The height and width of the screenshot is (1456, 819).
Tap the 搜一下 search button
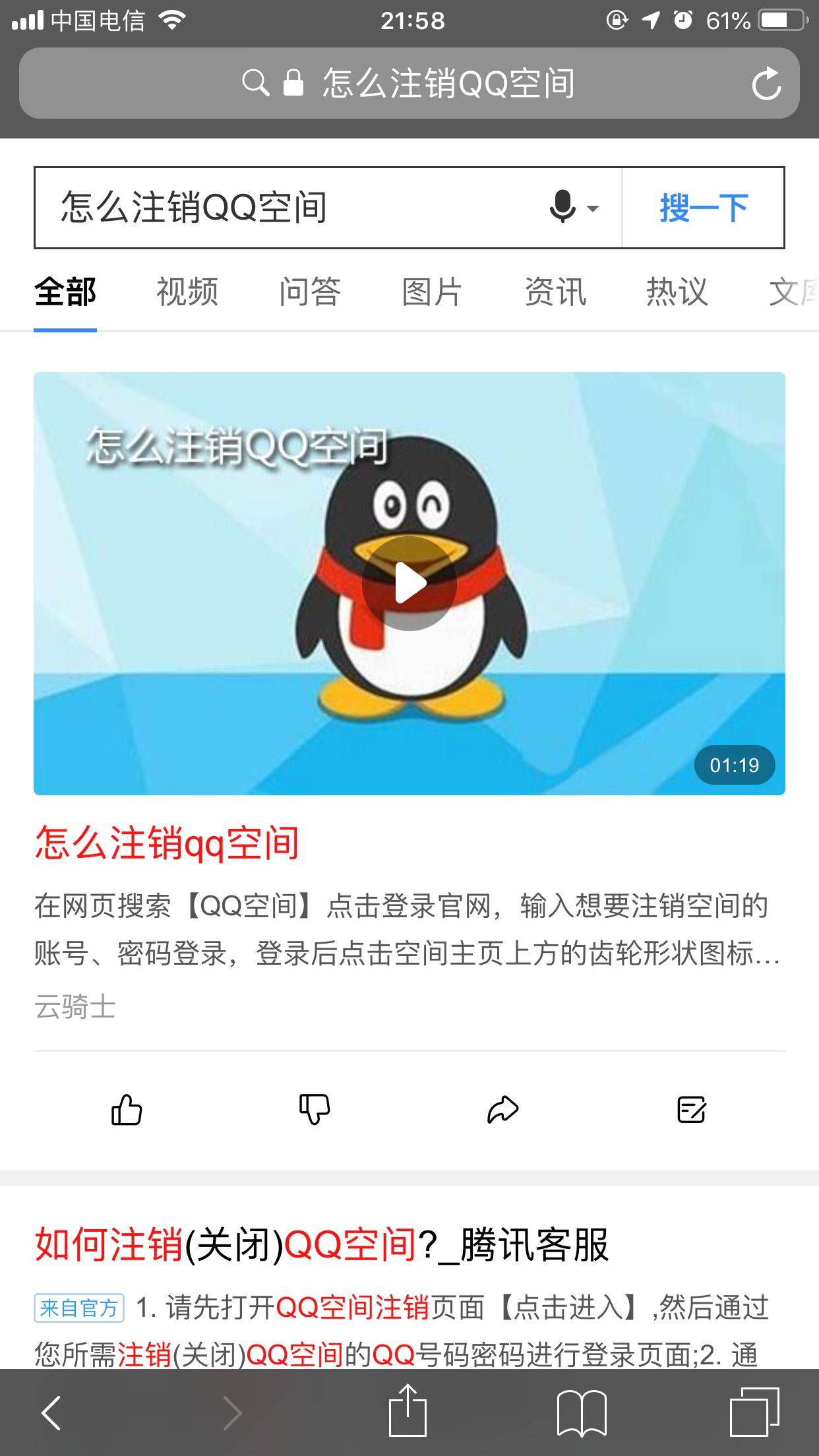702,206
